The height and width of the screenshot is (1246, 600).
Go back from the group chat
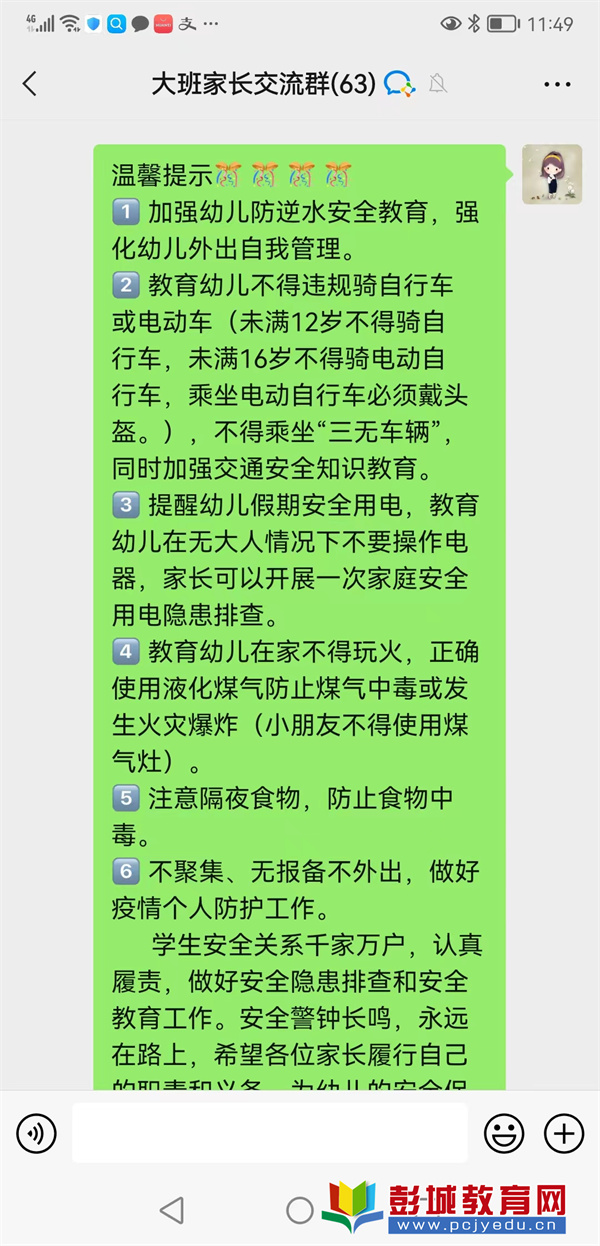pos(29,84)
